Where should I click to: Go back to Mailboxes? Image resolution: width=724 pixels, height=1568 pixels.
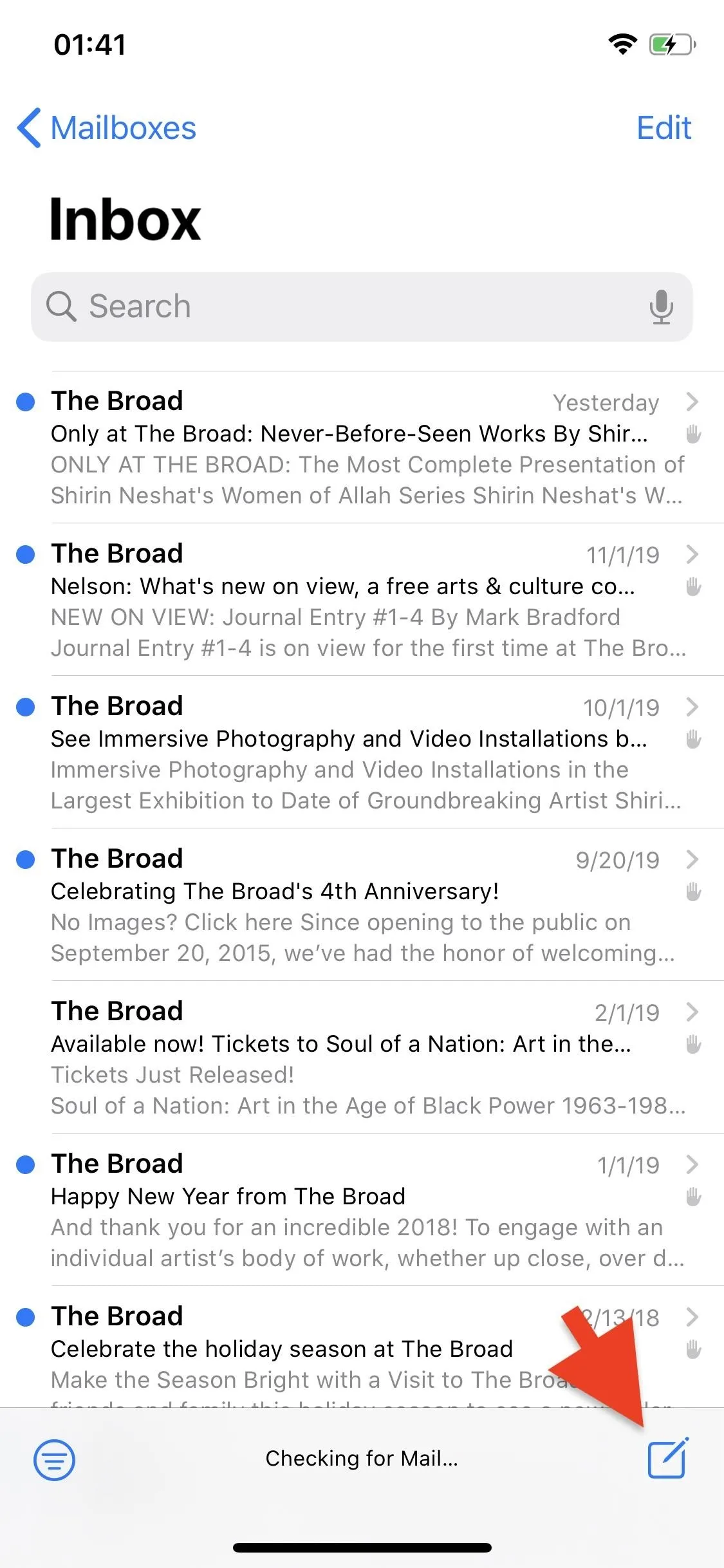point(107,128)
